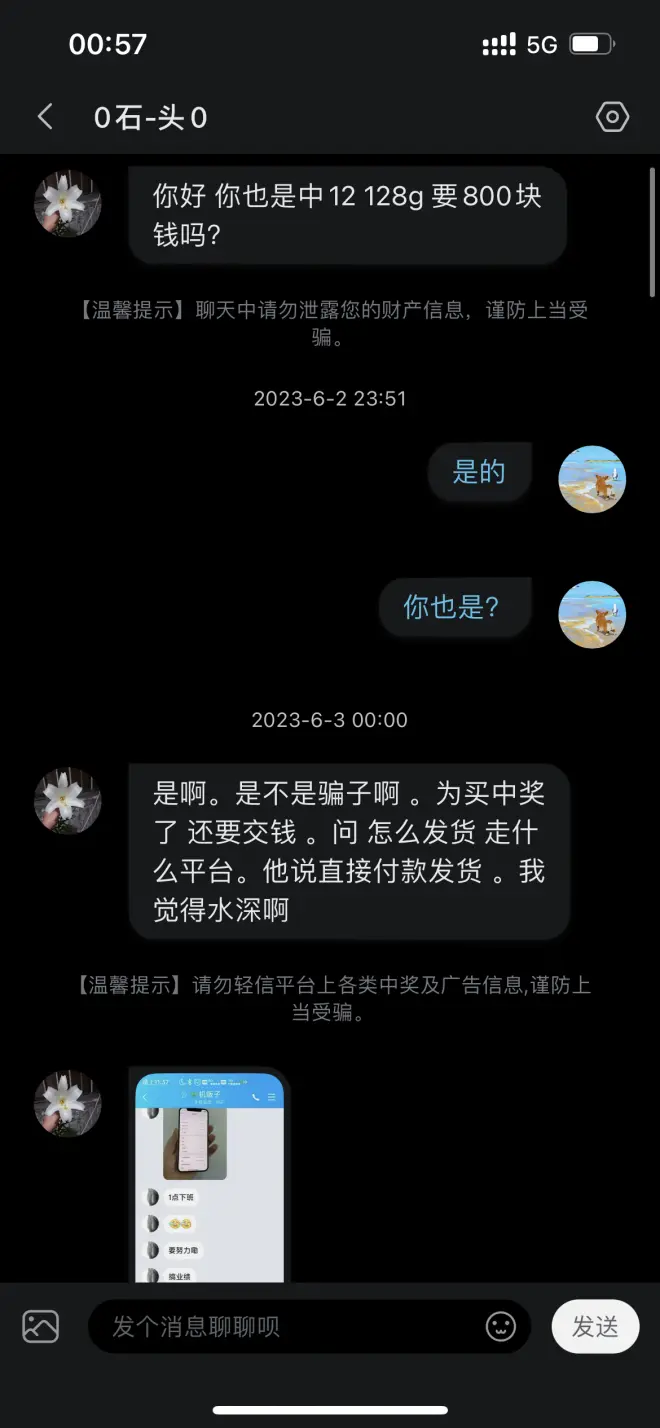Open the image picker icon
Viewport: 660px width, 1428px height.
click(41, 1326)
